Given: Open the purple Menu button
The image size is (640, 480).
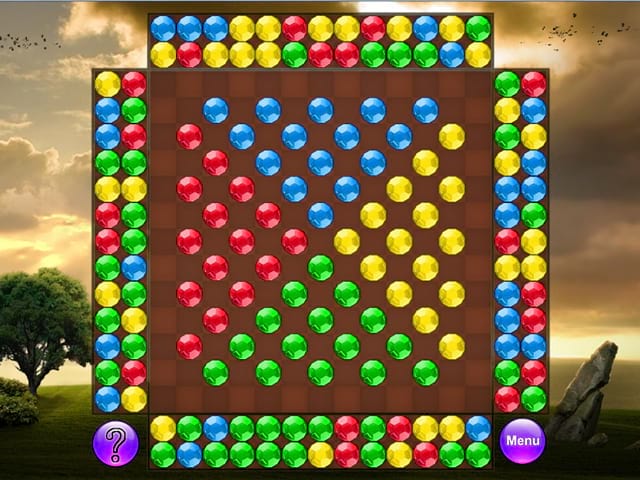Looking at the screenshot, I should point(522,440).
